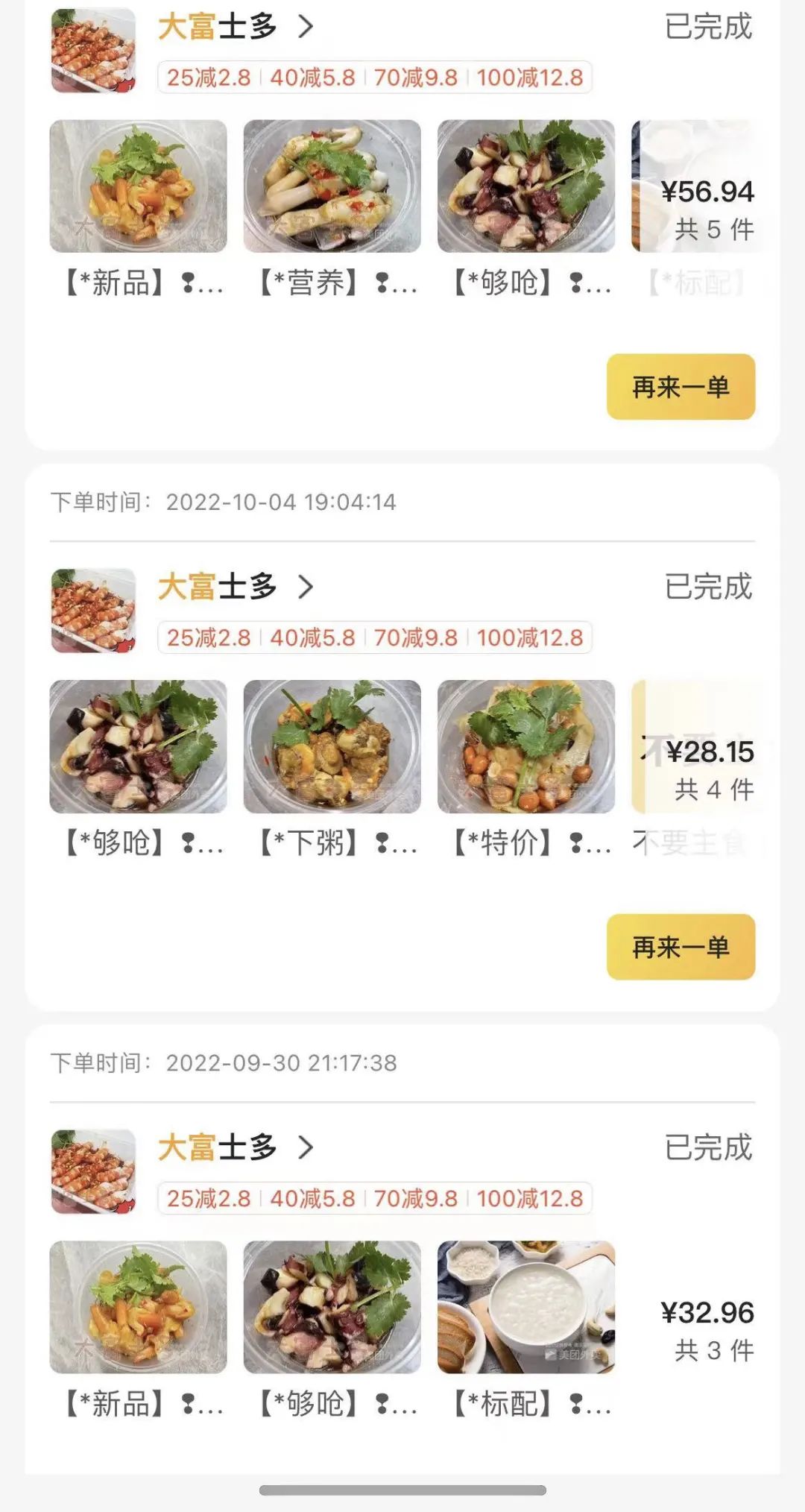Tap the 已完成 status on the first order

(707, 27)
